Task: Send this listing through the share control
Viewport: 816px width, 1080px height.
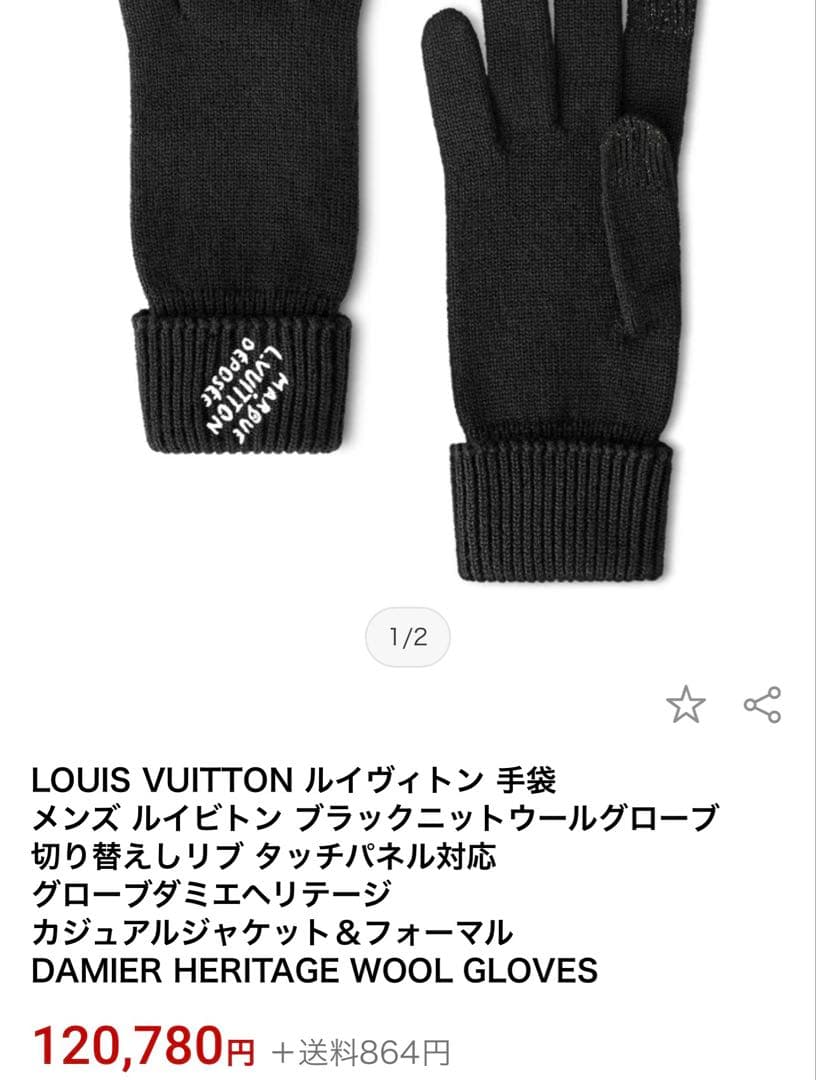Action: point(762,705)
